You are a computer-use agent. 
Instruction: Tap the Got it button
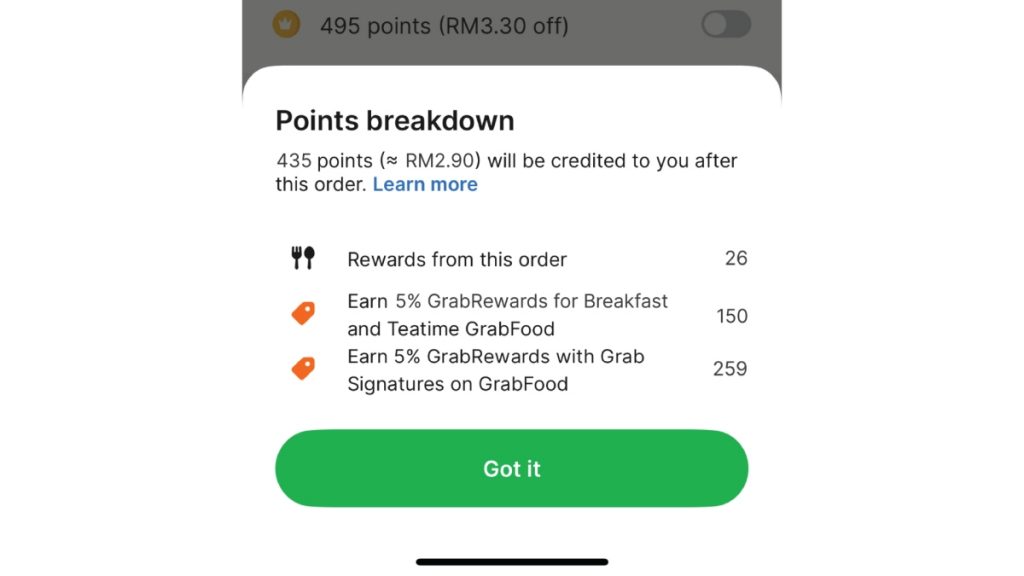click(511, 468)
